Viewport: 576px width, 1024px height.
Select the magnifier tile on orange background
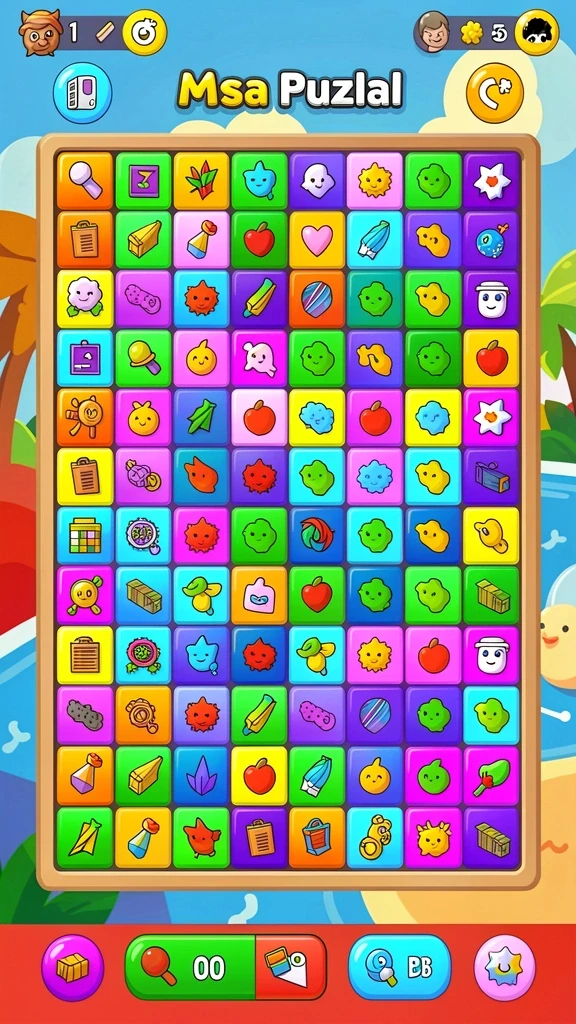(x=85, y=181)
